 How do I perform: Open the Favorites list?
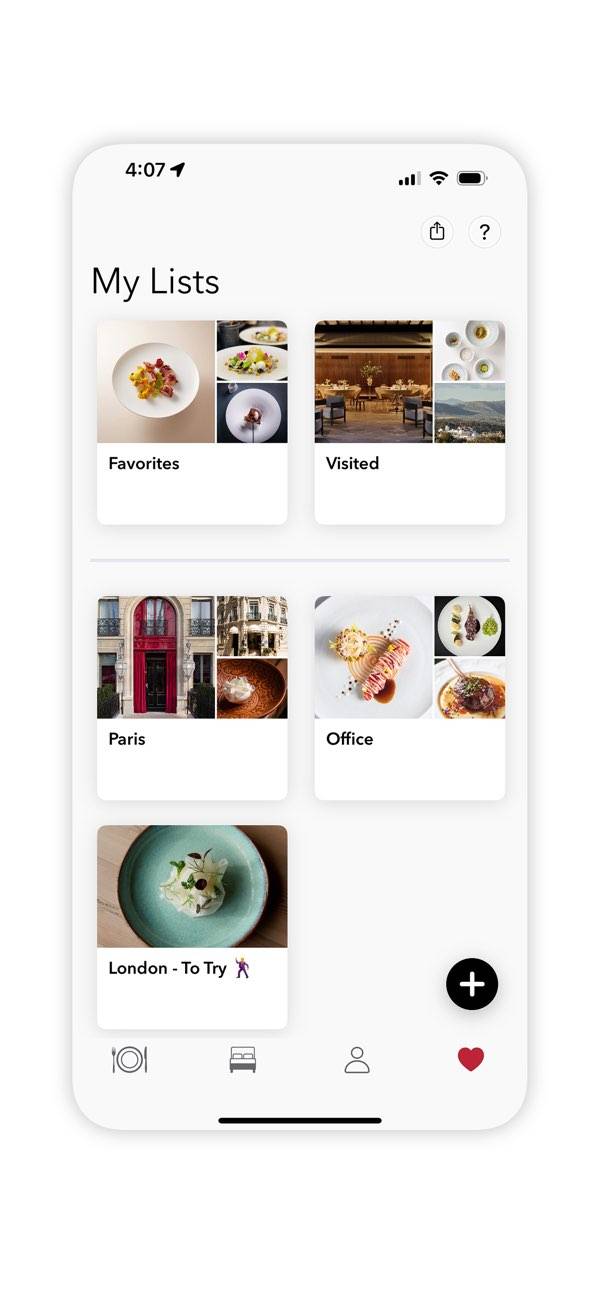(x=192, y=421)
